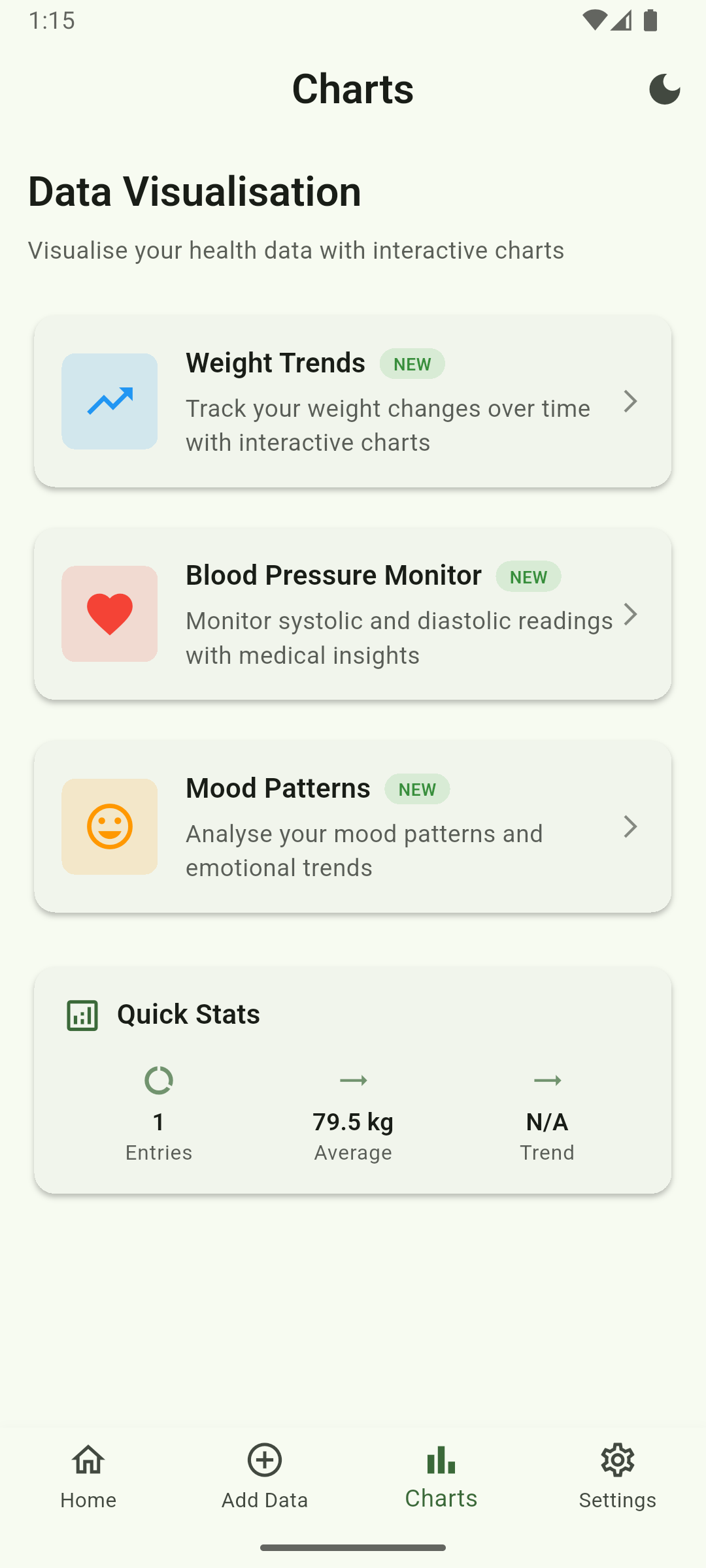Toggle dark mode with the moon icon
706x1568 pixels.
pos(665,89)
